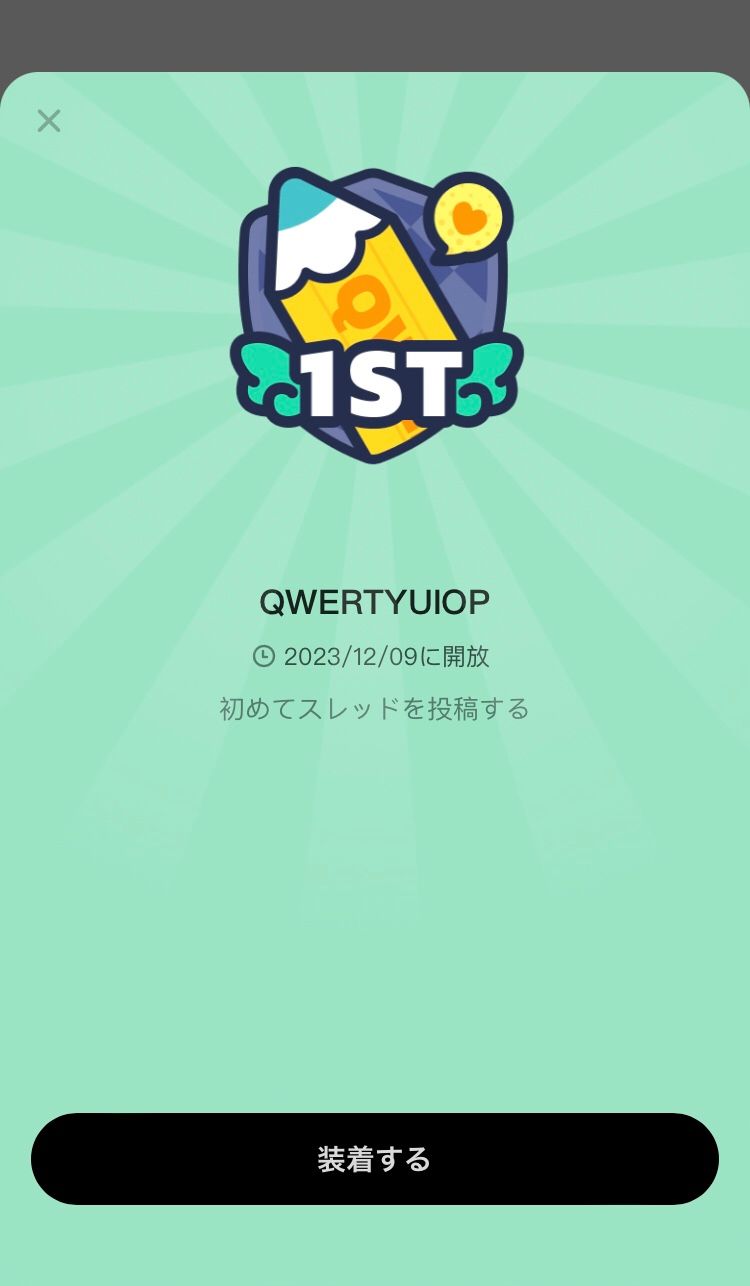Close the badge detail popup with the X

click(48, 120)
